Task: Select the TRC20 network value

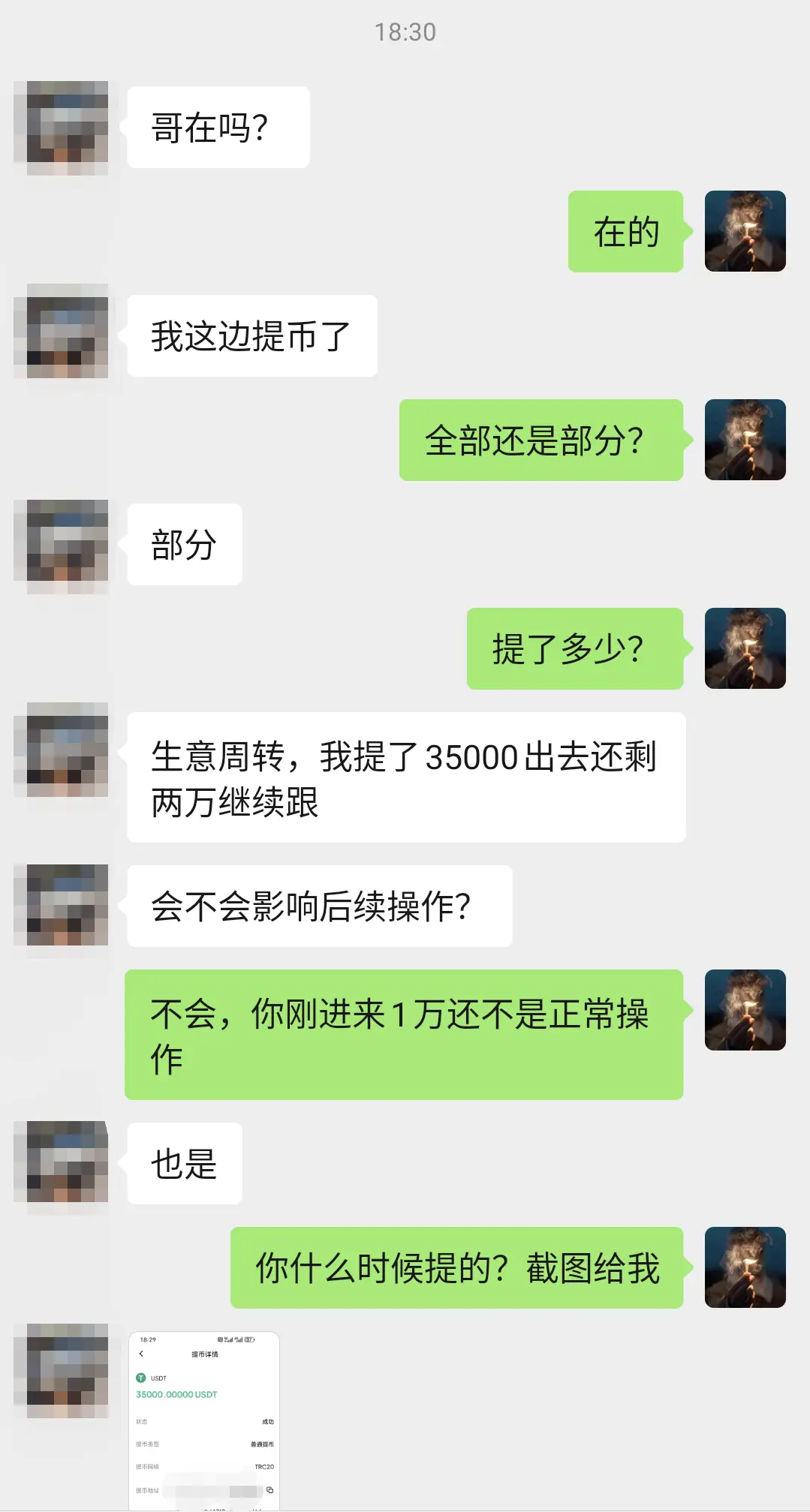Action: [264, 1467]
